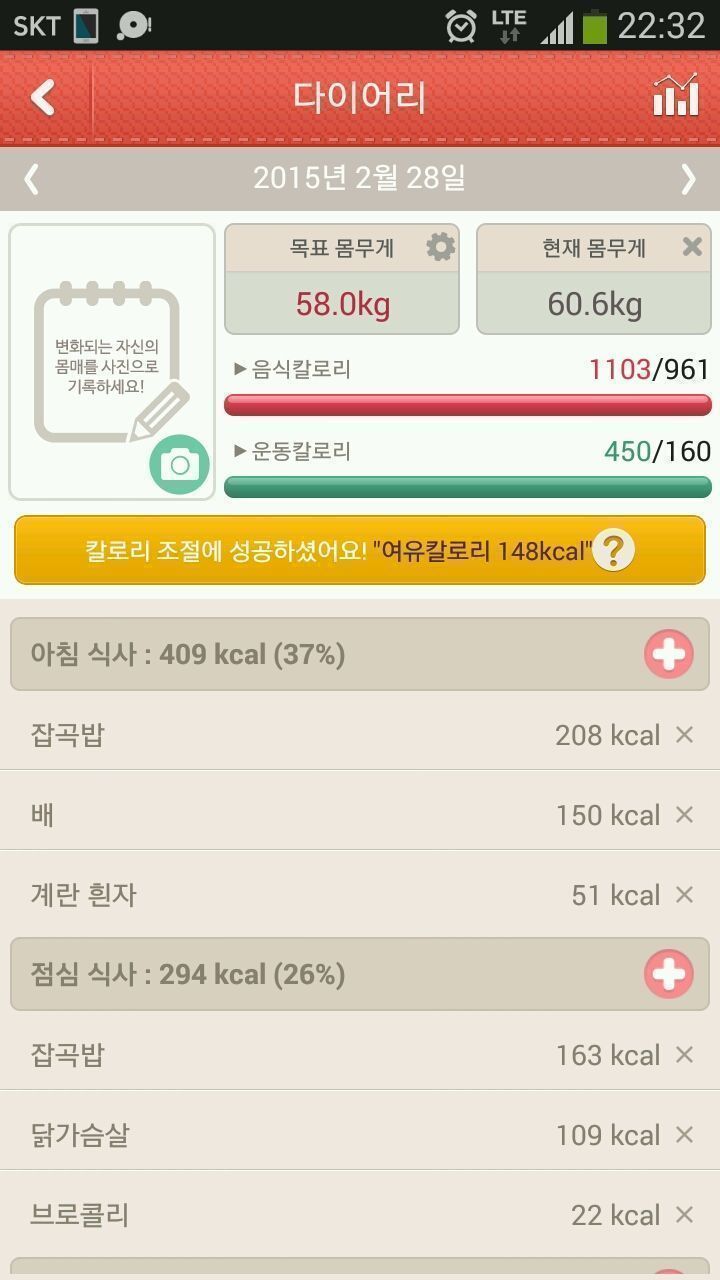Delete the 배 150 kcal entry
Viewport: 720px width, 1280px height.
684,815
